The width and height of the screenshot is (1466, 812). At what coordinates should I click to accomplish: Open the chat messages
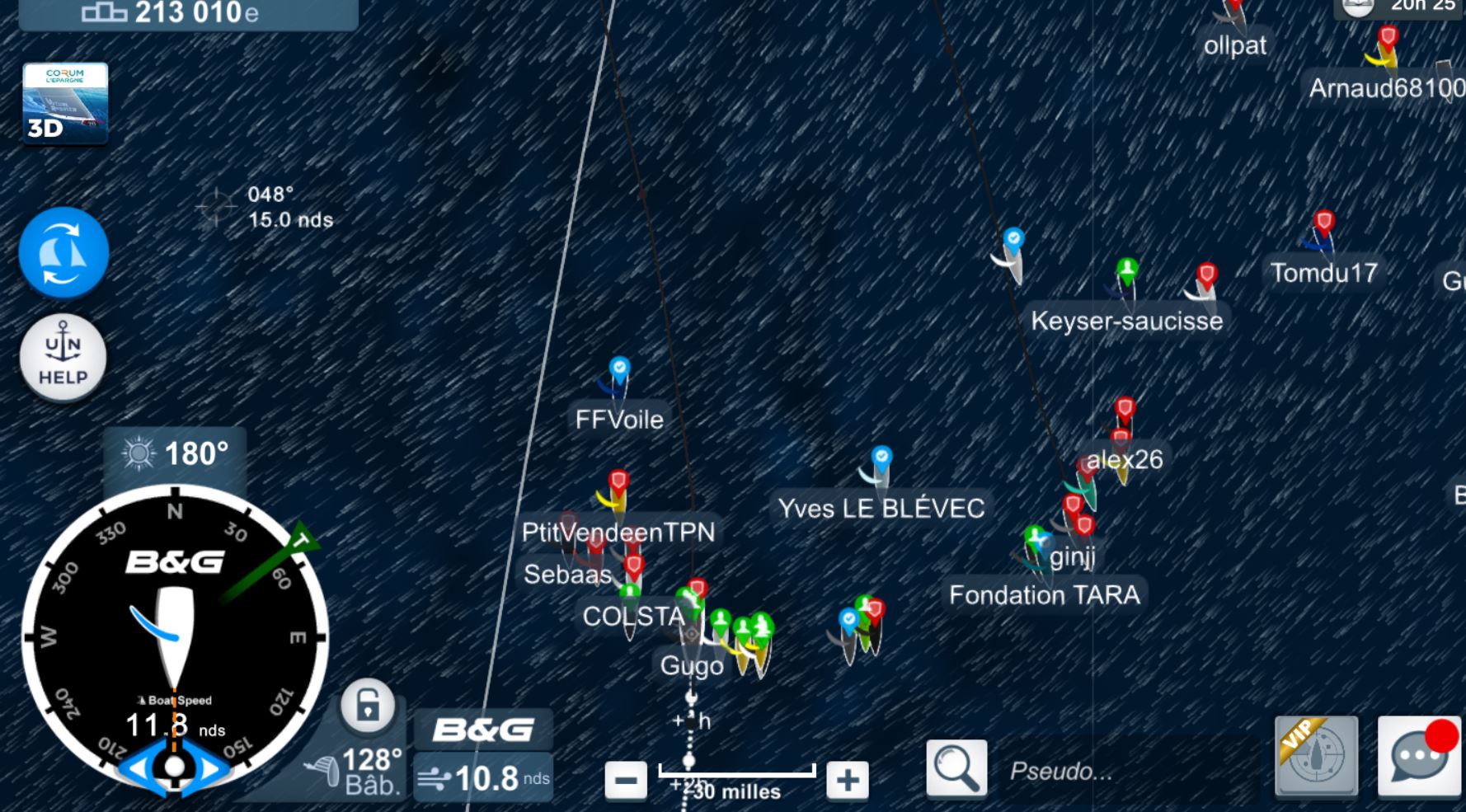tap(1418, 756)
